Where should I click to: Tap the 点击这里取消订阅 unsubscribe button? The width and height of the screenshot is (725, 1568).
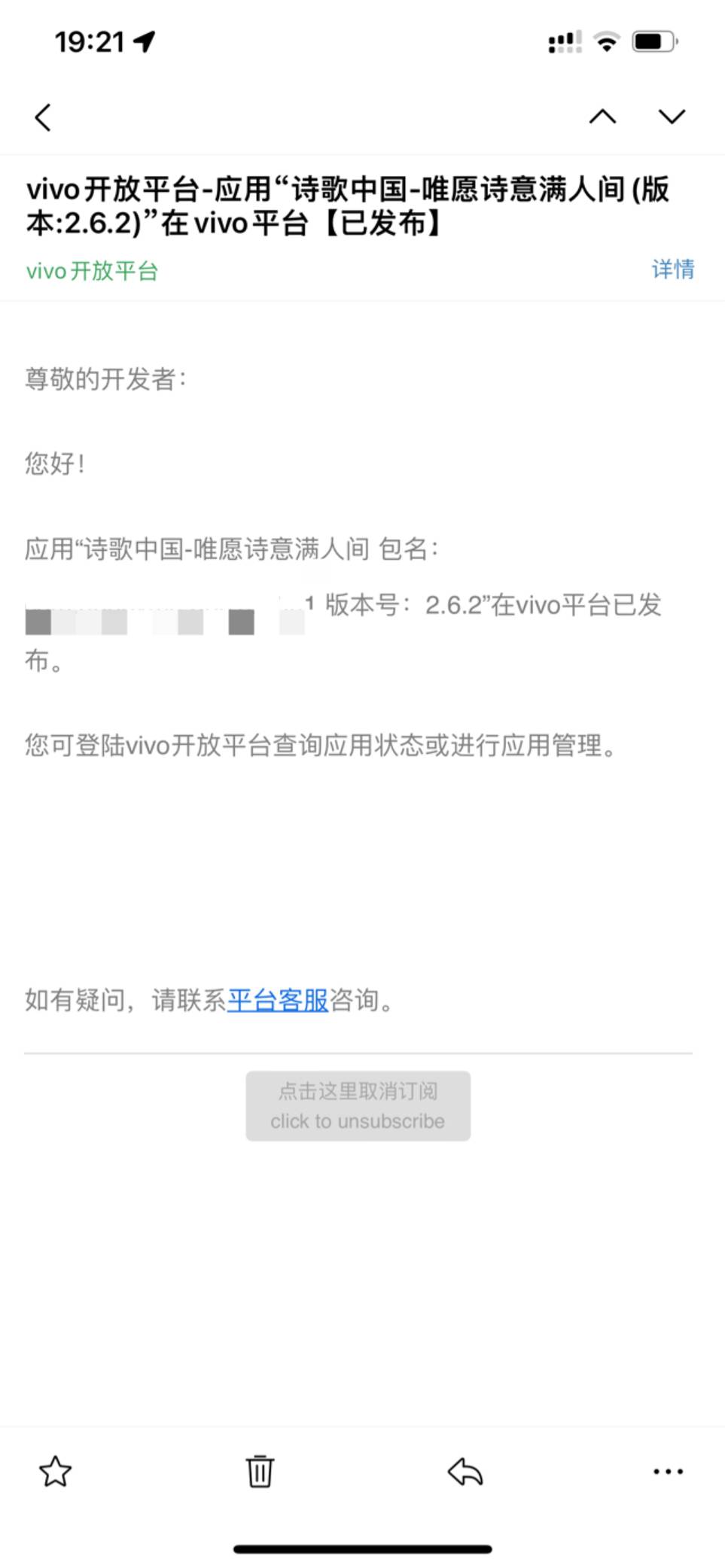pyautogui.click(x=358, y=1106)
